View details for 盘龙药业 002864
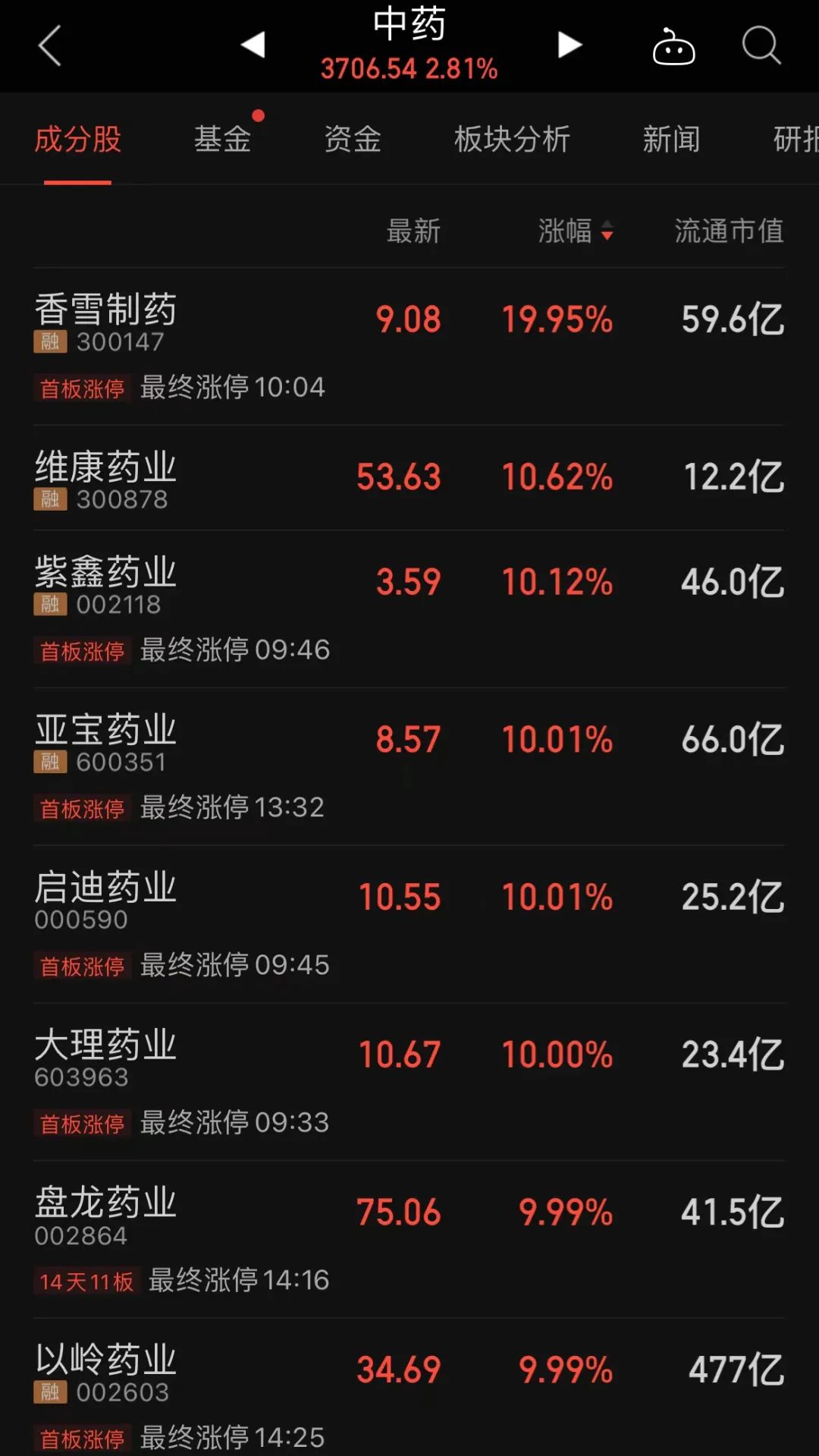This screenshot has width=819, height=1456. pyautogui.click(x=106, y=1215)
